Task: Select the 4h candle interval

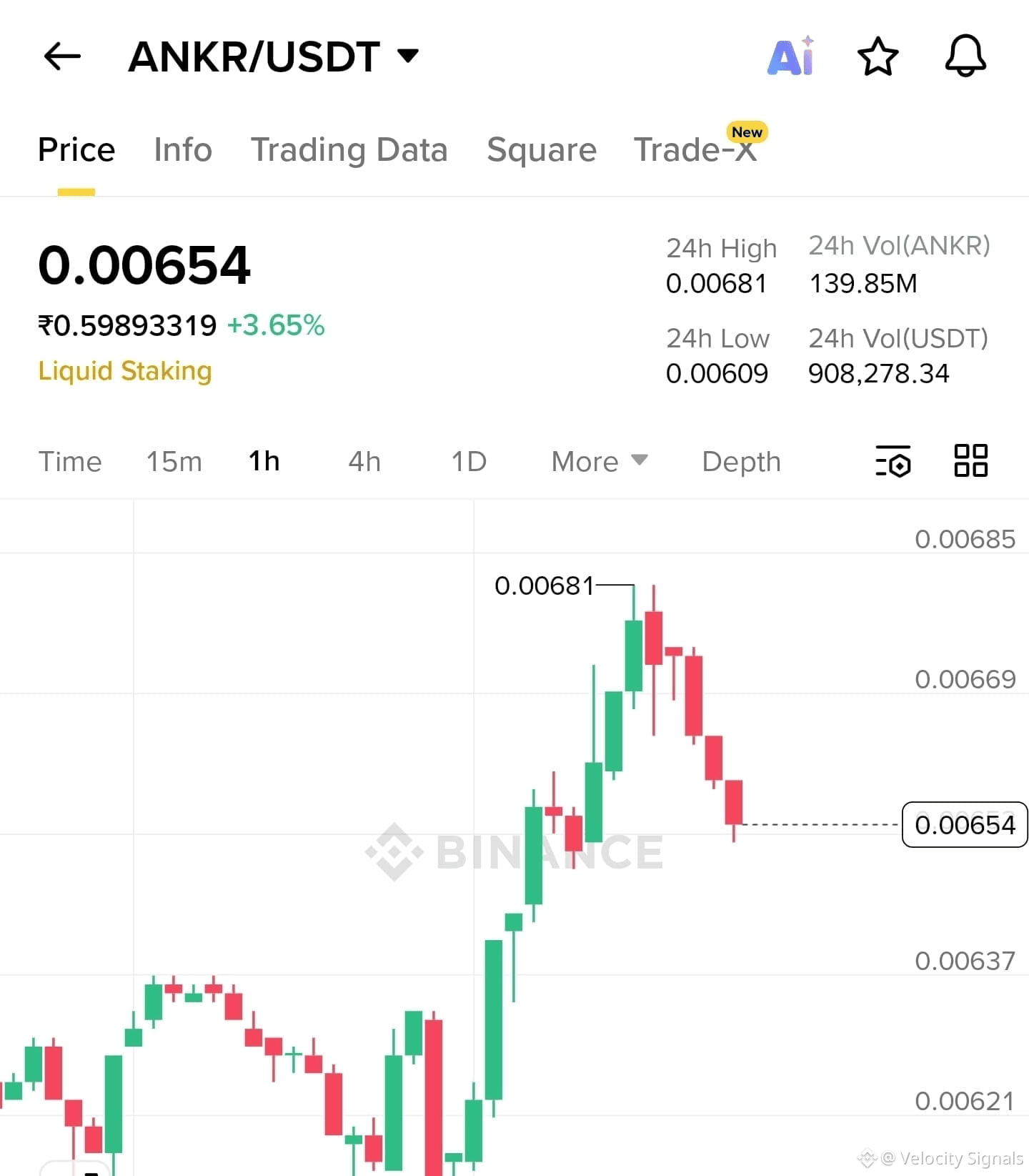Action: [x=363, y=462]
